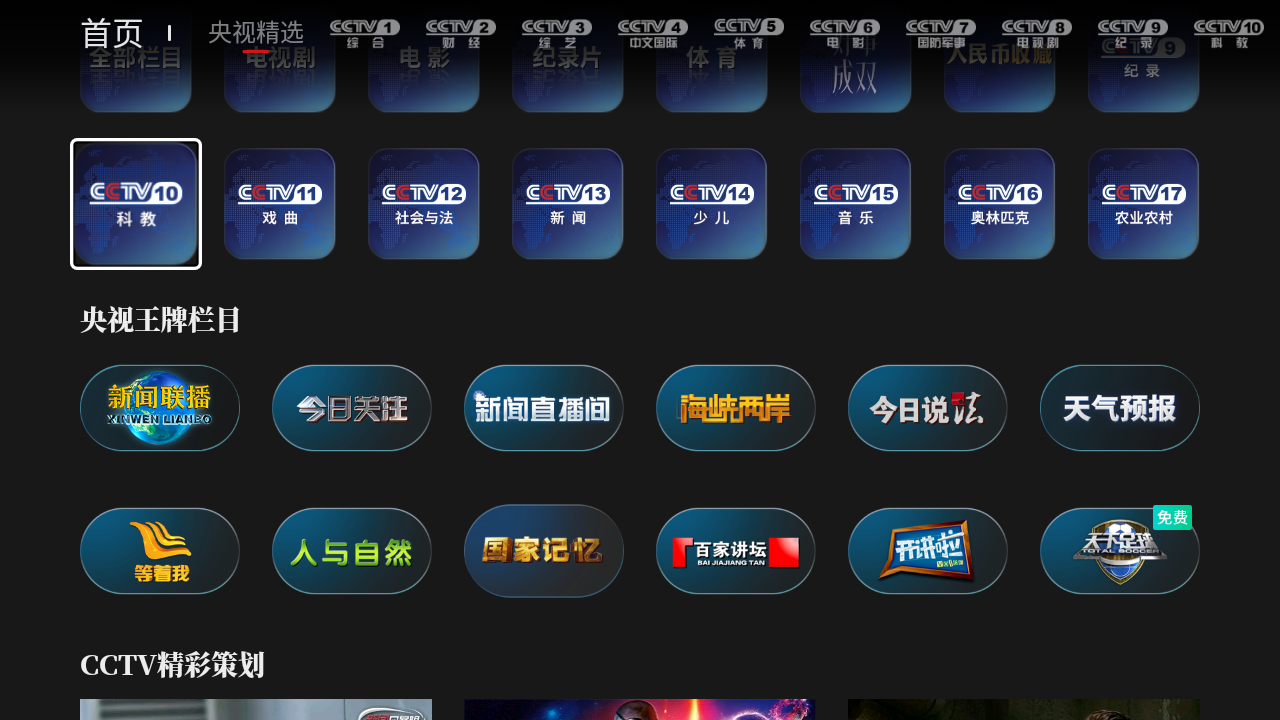The height and width of the screenshot is (720, 1280).
Task: Open the CCTV16 奥林匹克 channel tile
Action: coord(1000,204)
